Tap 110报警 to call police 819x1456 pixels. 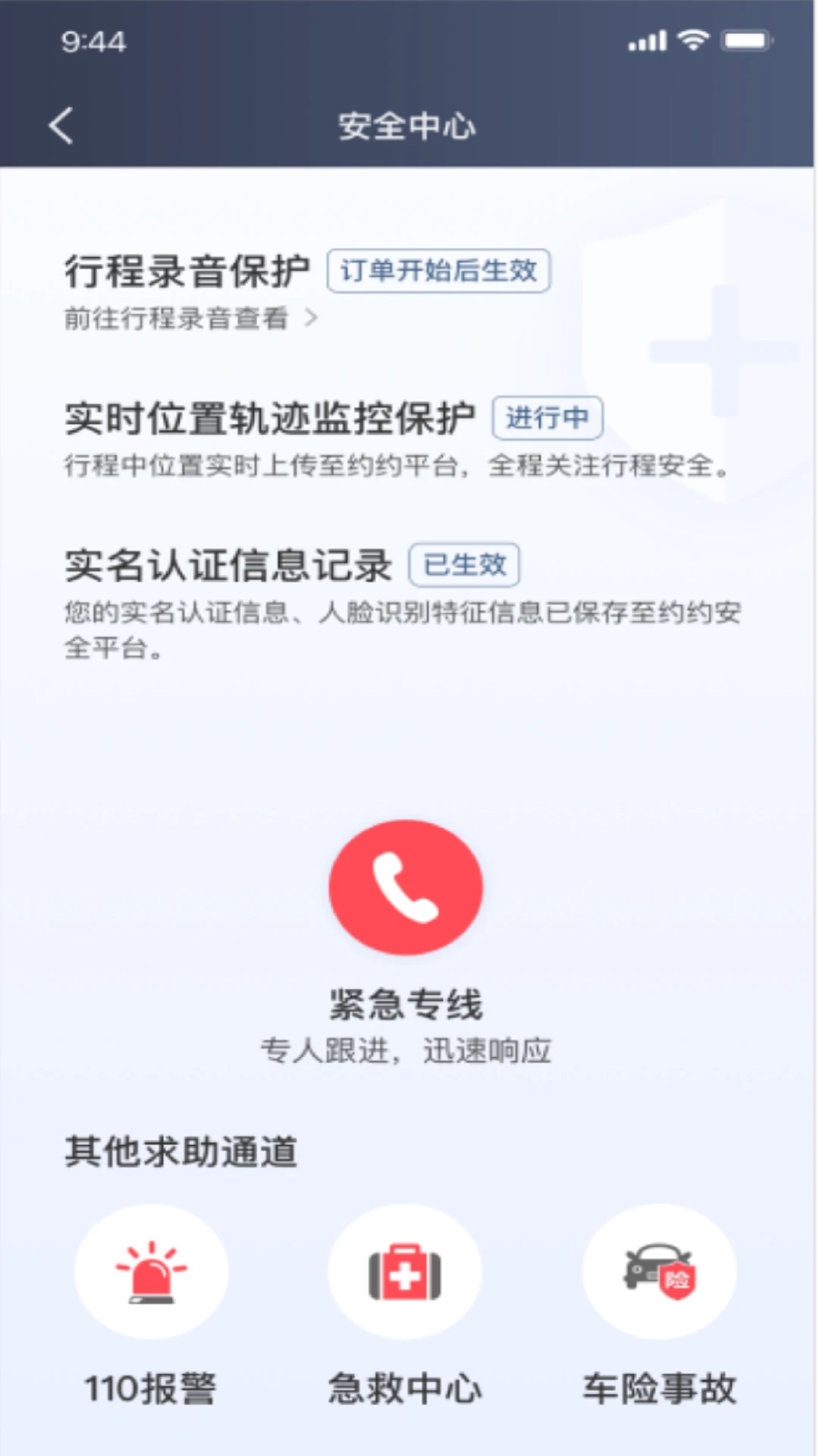tap(151, 1272)
